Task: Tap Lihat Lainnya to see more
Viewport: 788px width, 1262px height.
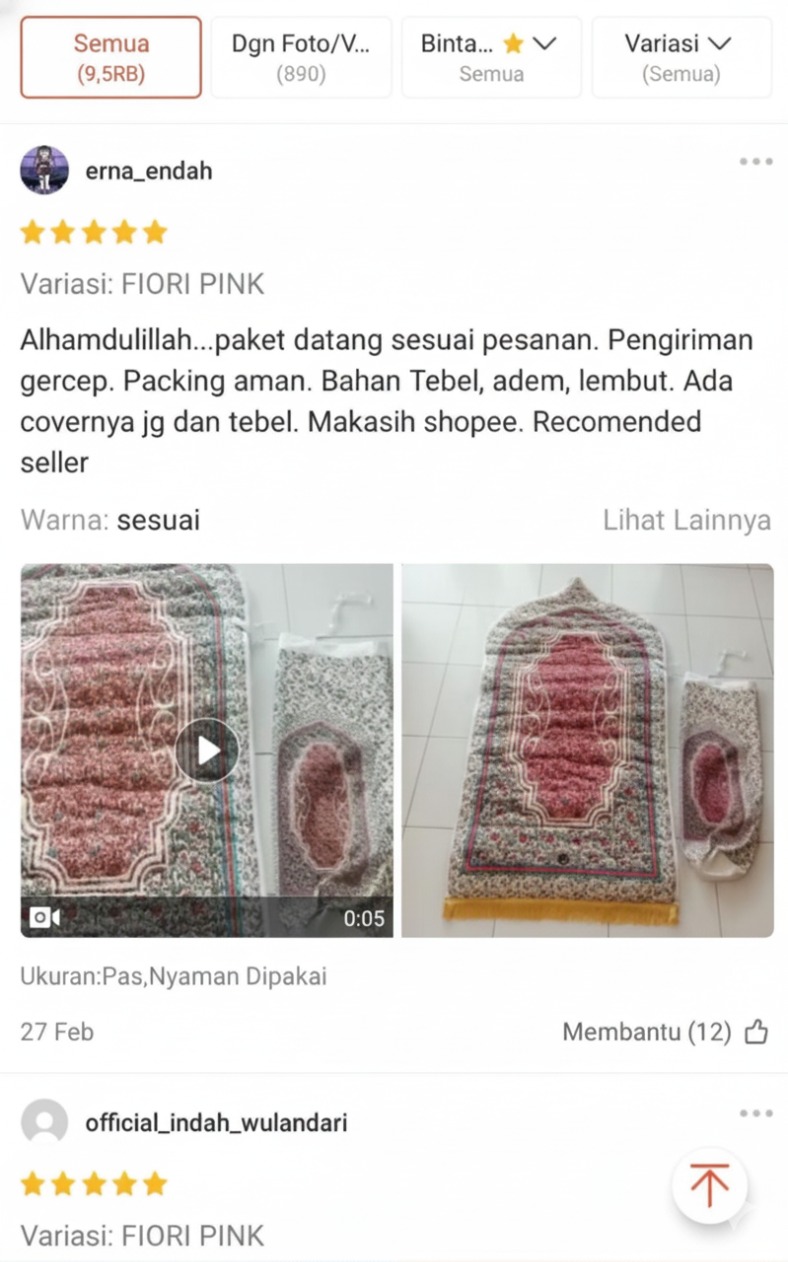Action: click(686, 520)
